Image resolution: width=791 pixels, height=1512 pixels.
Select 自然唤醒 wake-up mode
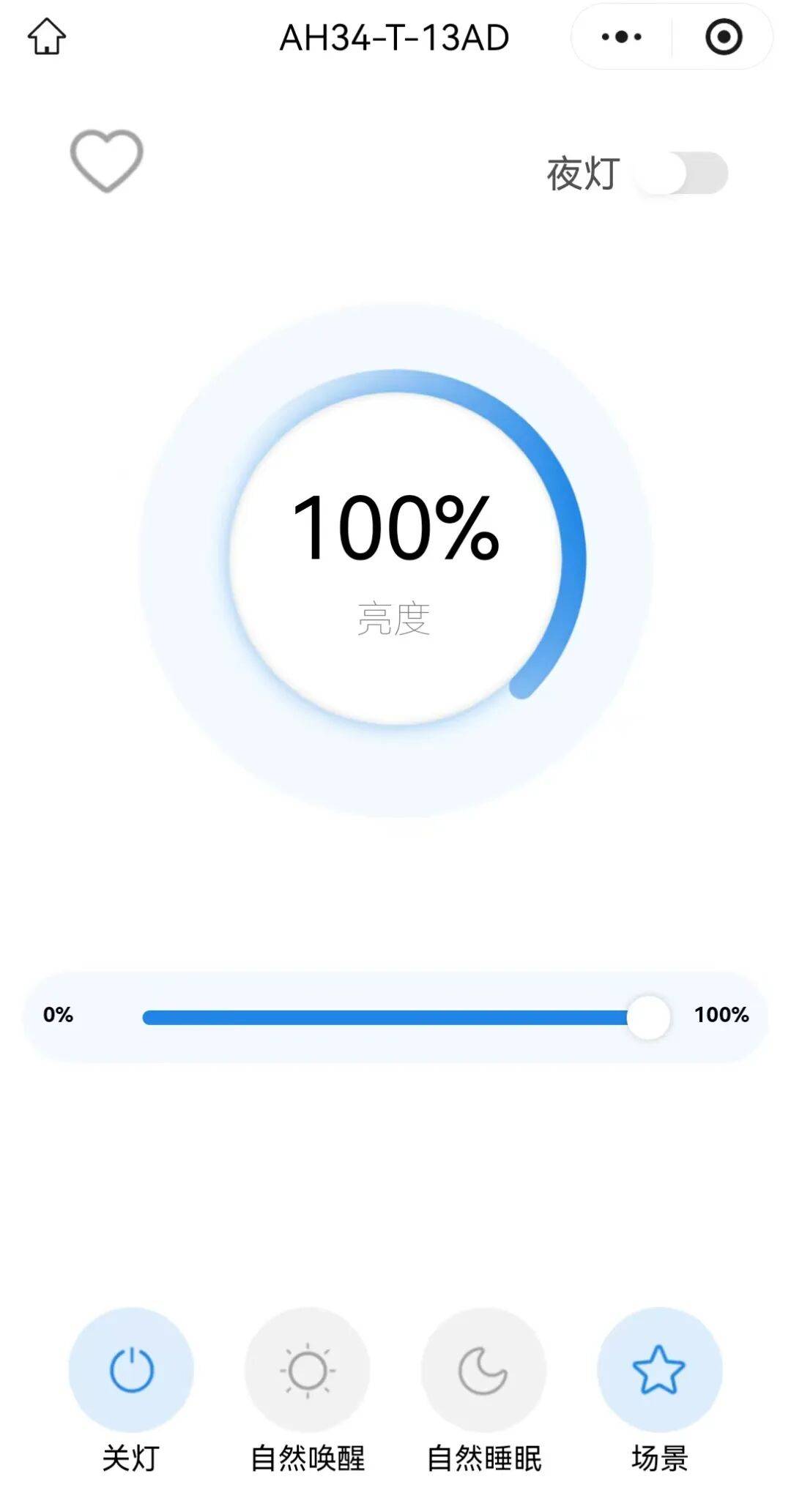(x=307, y=1371)
